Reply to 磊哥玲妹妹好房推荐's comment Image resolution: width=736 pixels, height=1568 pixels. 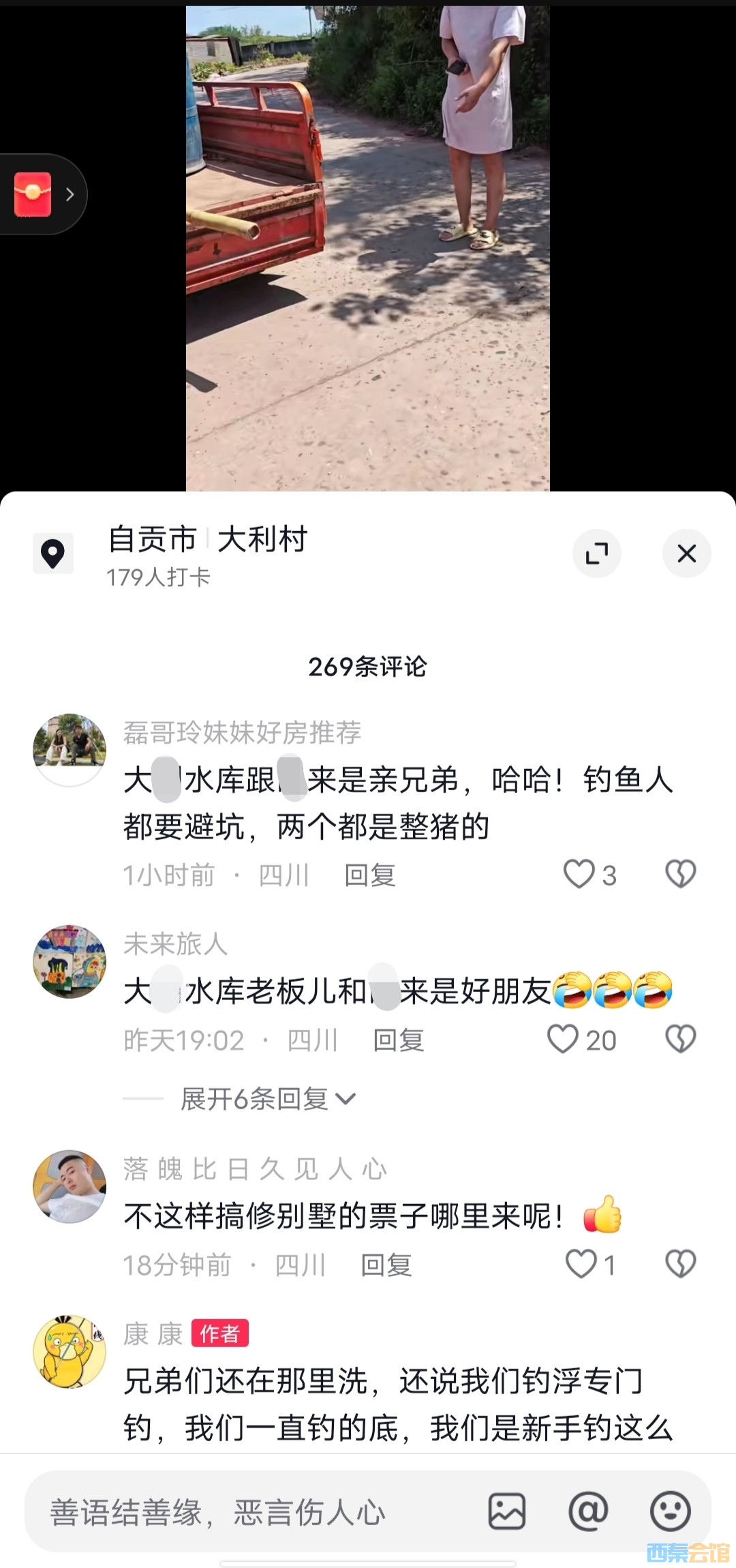pyautogui.click(x=369, y=875)
